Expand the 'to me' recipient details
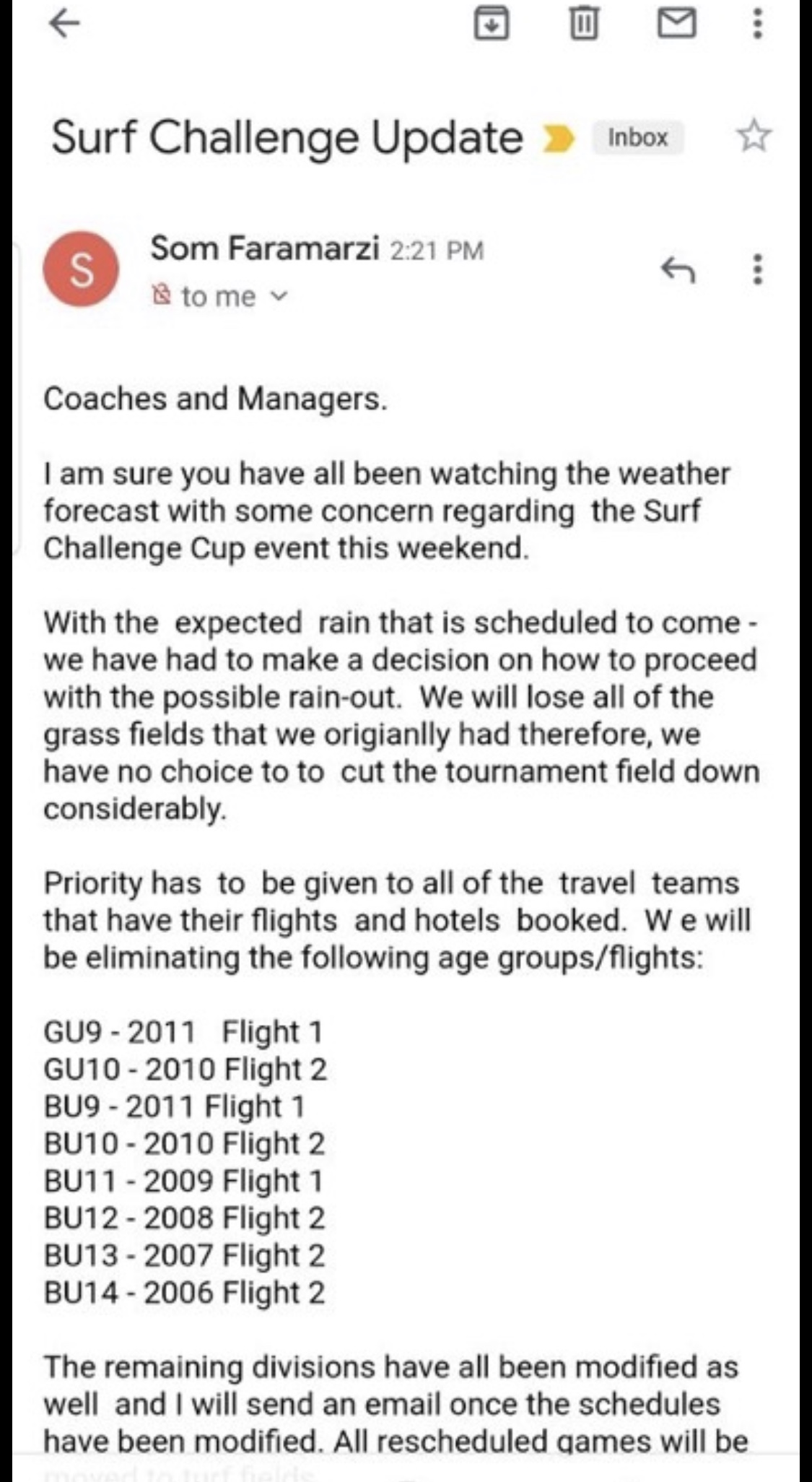This screenshot has height=1482, width=812. pyautogui.click(x=281, y=296)
